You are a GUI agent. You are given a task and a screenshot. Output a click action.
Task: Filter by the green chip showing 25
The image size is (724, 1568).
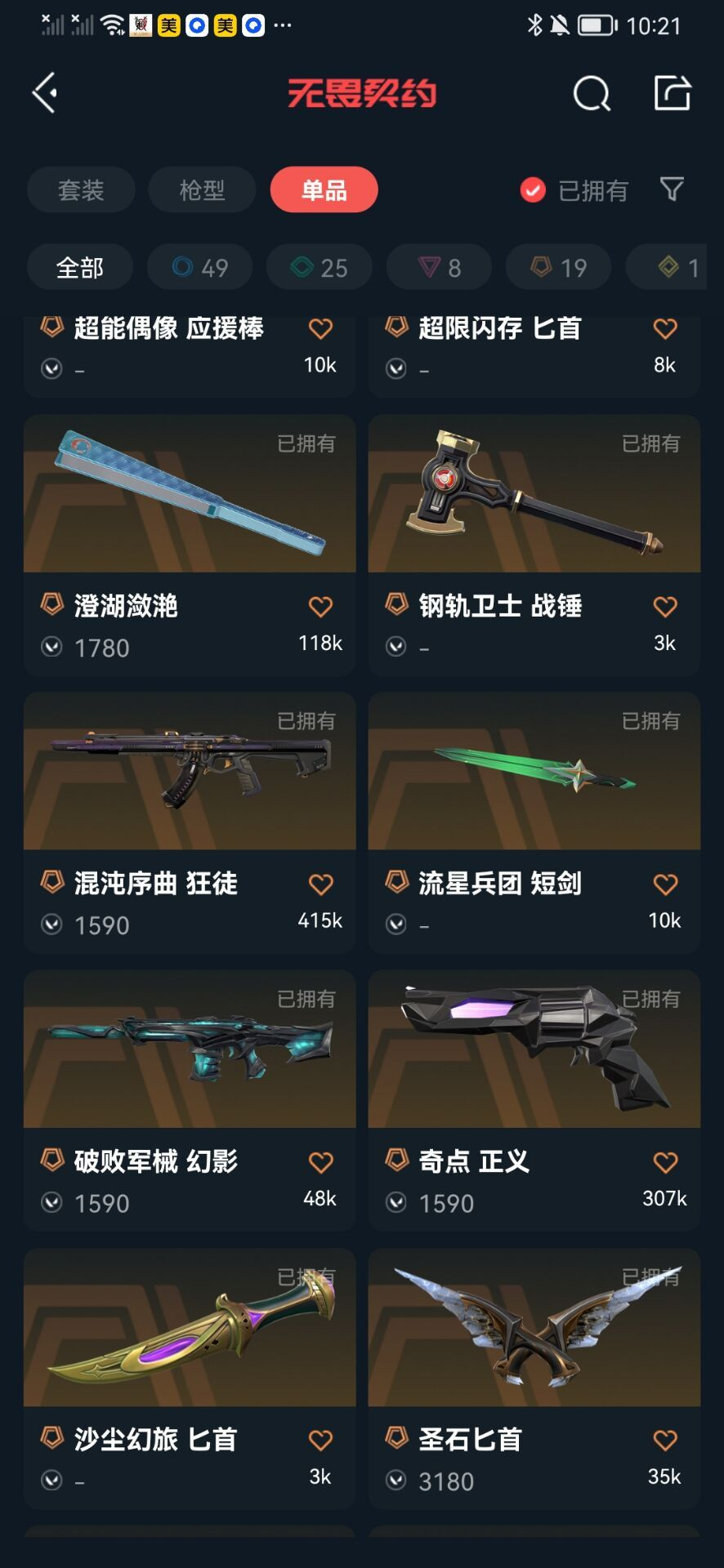(x=320, y=267)
